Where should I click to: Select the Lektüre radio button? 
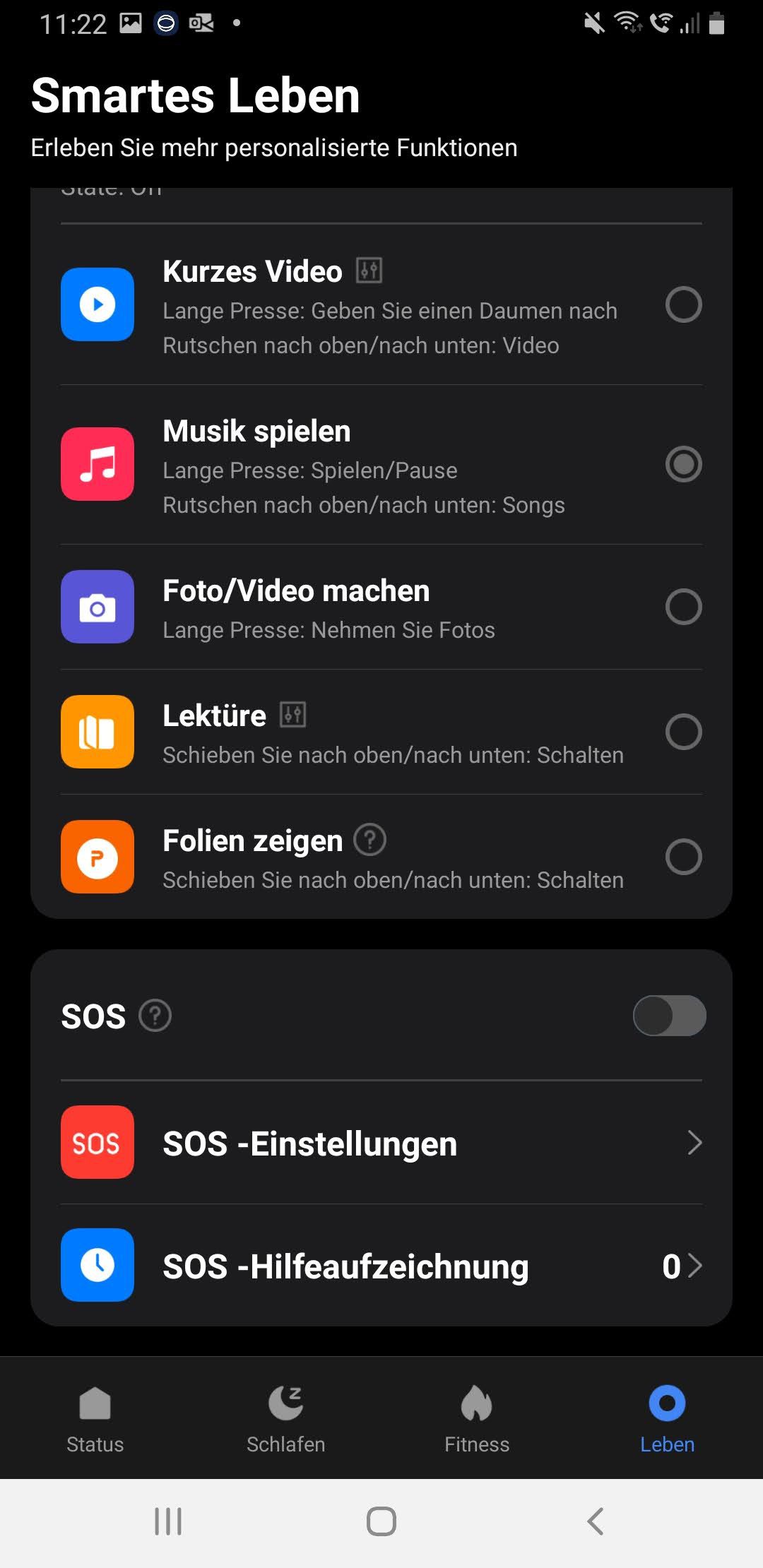683,732
